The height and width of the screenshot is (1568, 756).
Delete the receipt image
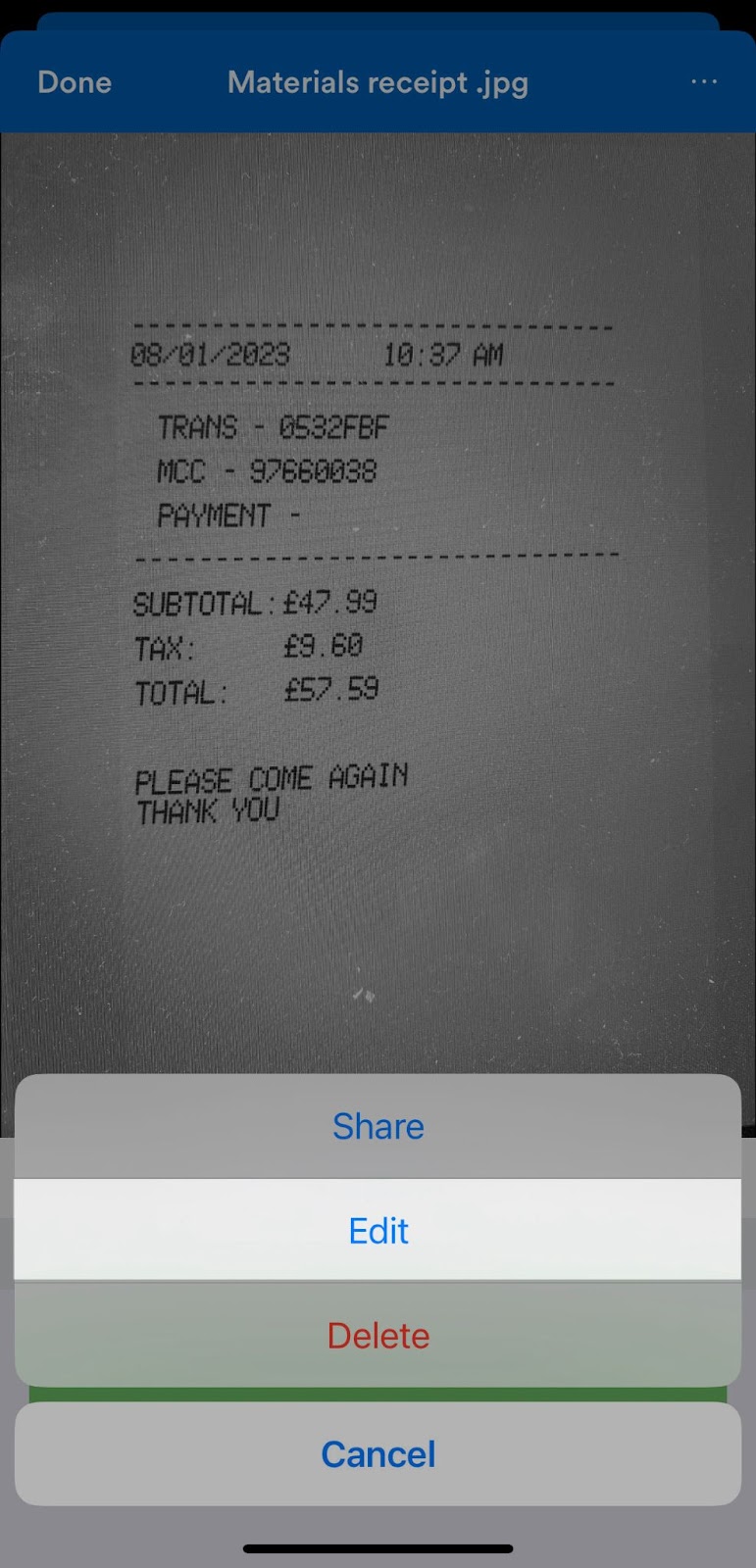[x=378, y=1335]
